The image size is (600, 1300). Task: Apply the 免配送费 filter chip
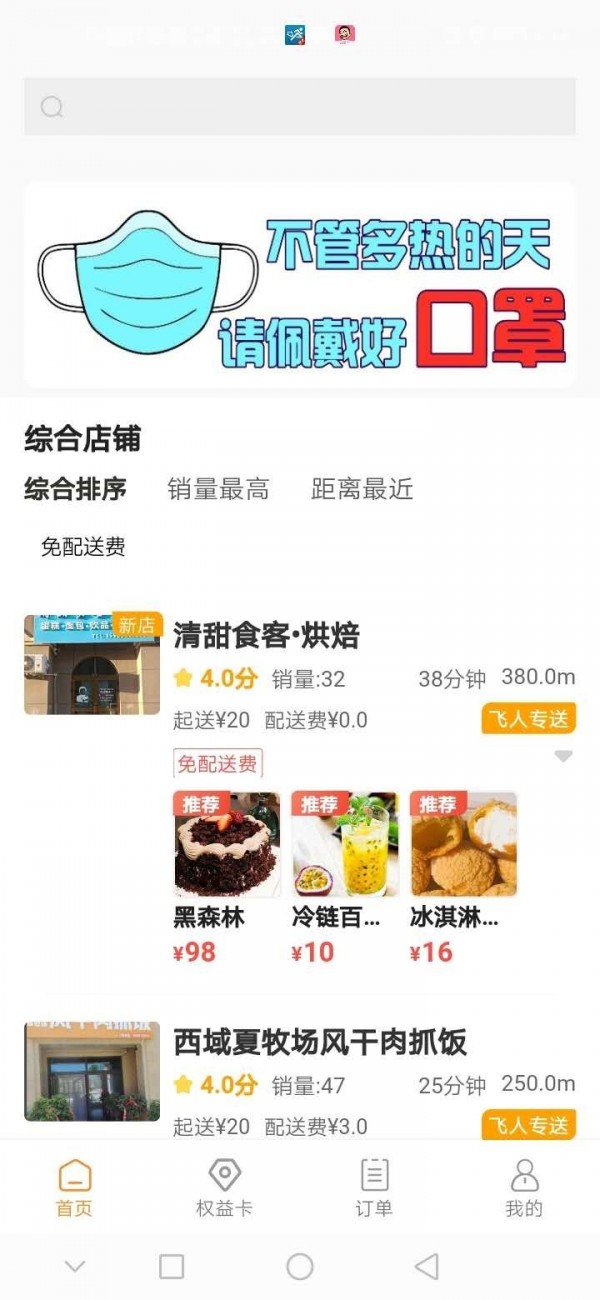coord(83,547)
